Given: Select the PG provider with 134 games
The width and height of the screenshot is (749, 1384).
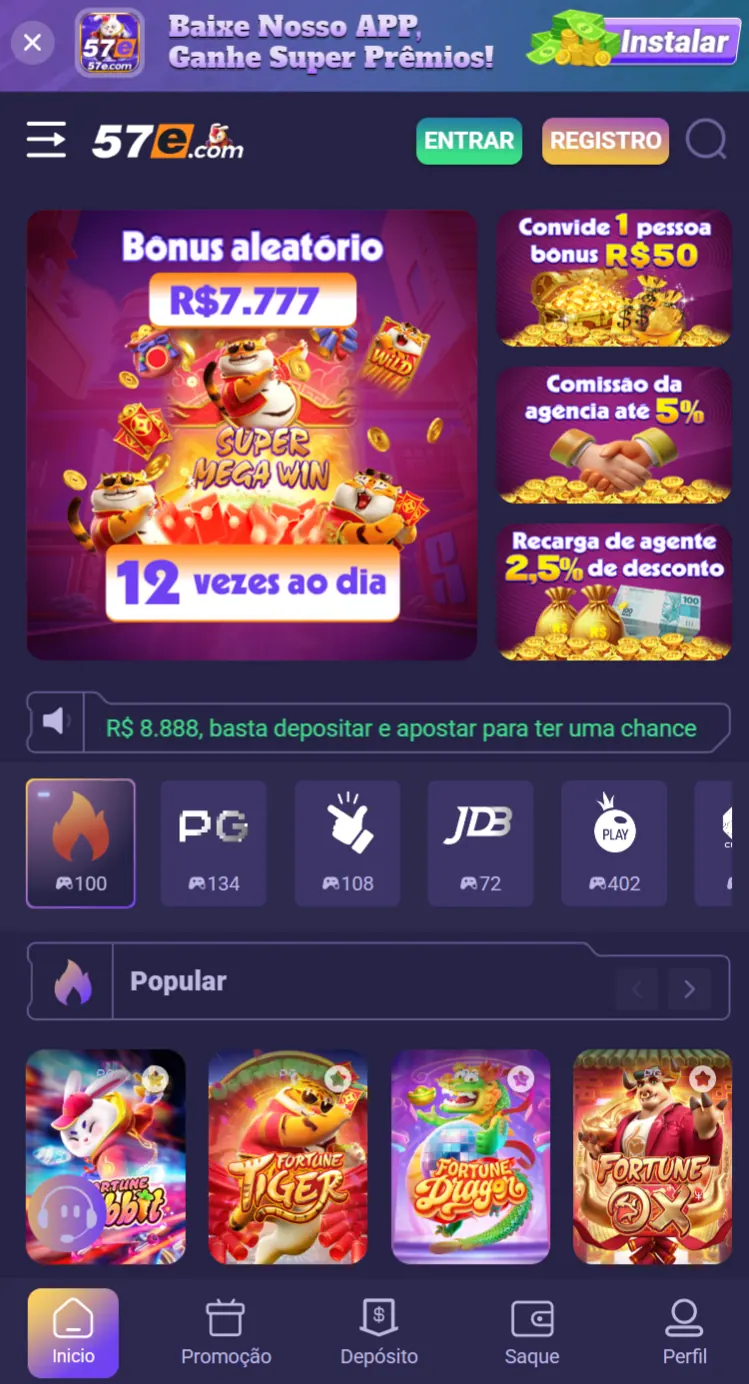Looking at the screenshot, I should pos(214,843).
